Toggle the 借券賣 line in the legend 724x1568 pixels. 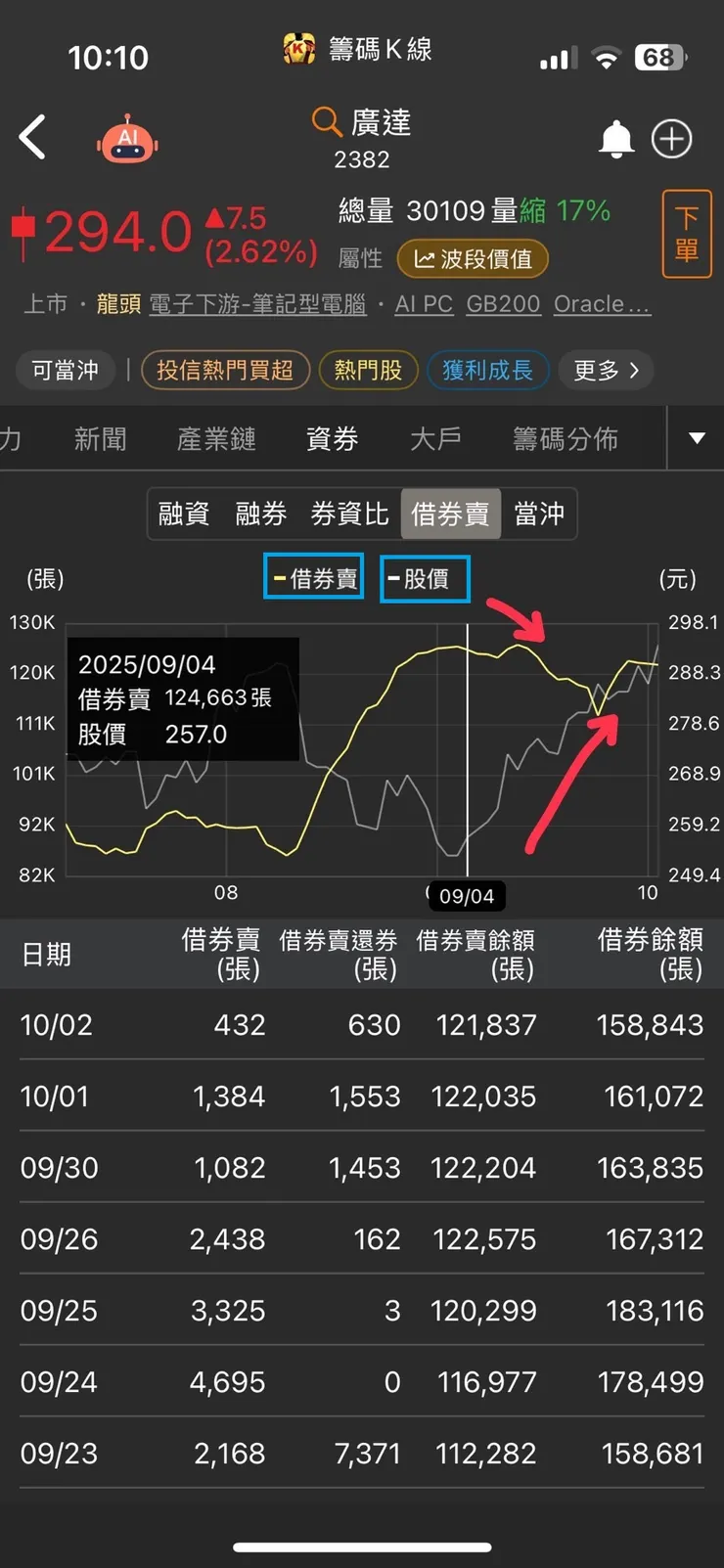[x=313, y=578]
